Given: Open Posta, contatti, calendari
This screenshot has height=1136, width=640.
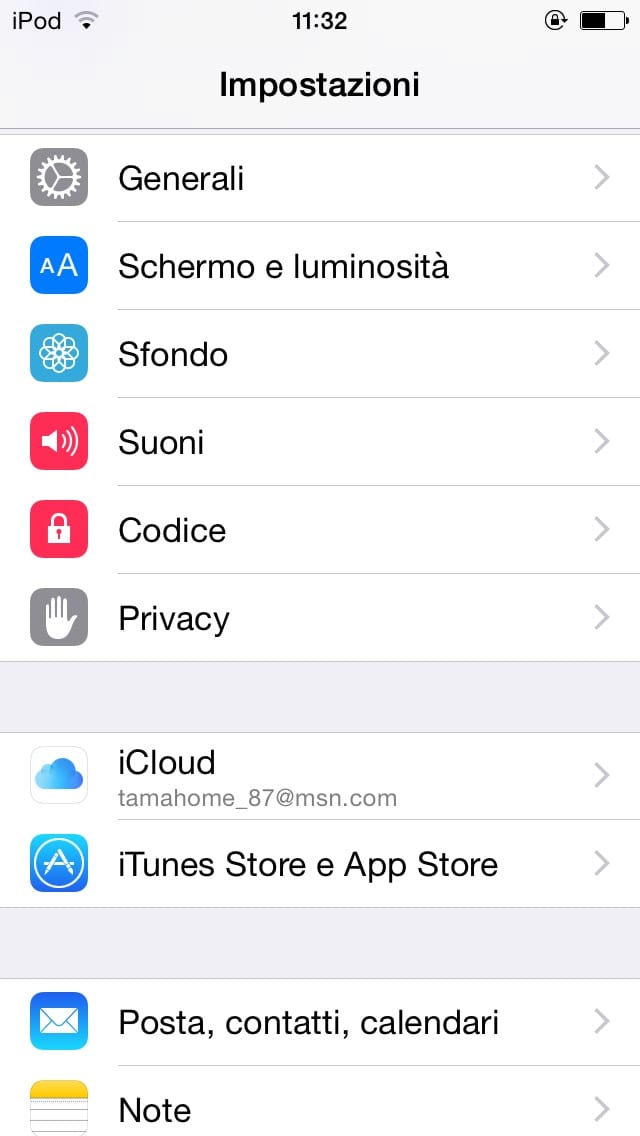Looking at the screenshot, I should click(x=320, y=1022).
